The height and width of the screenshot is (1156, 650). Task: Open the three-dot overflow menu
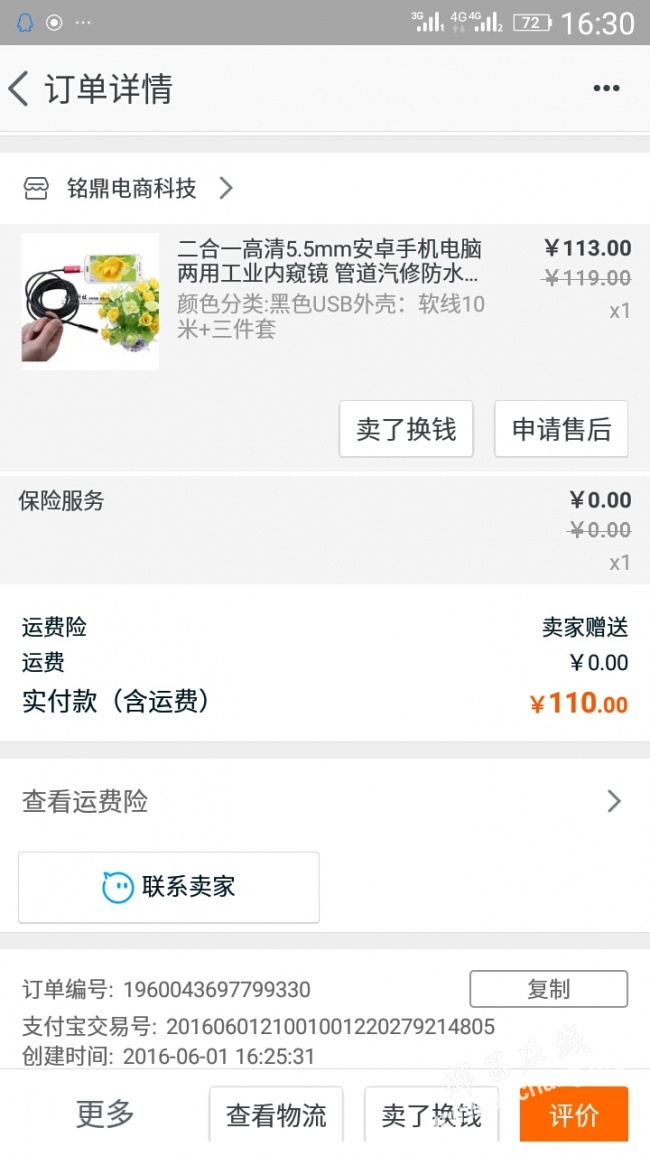(606, 89)
